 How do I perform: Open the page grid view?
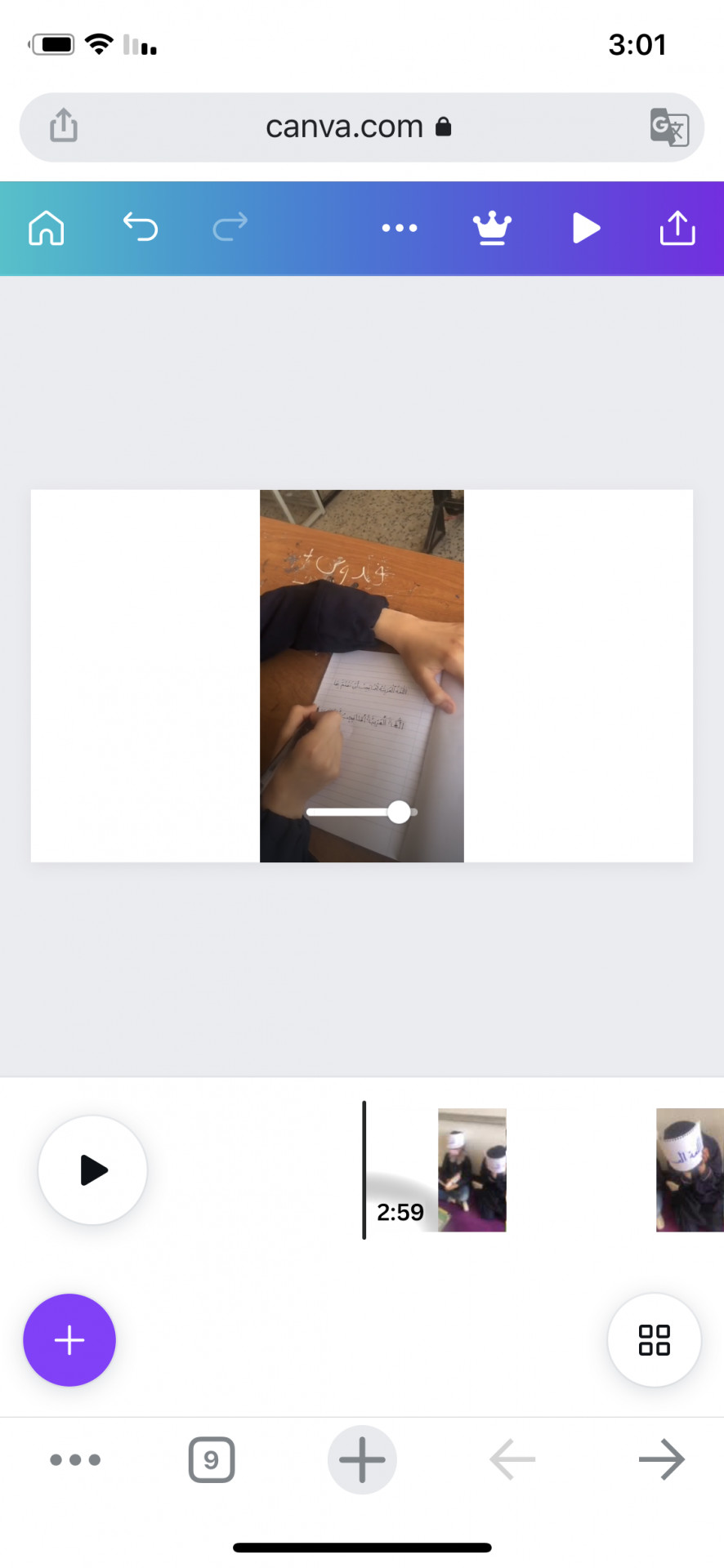click(654, 1340)
